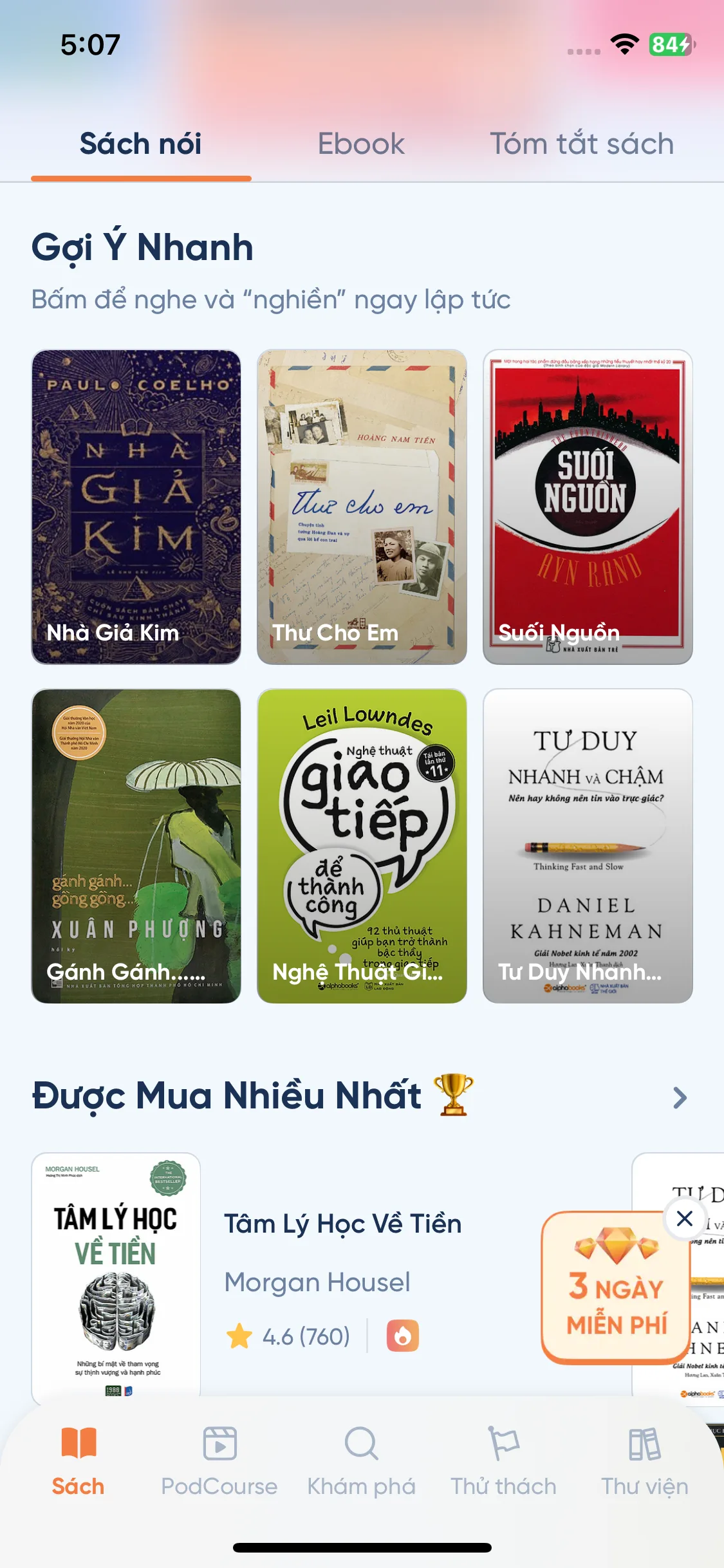Switch to the Sách nói tab

140,144
